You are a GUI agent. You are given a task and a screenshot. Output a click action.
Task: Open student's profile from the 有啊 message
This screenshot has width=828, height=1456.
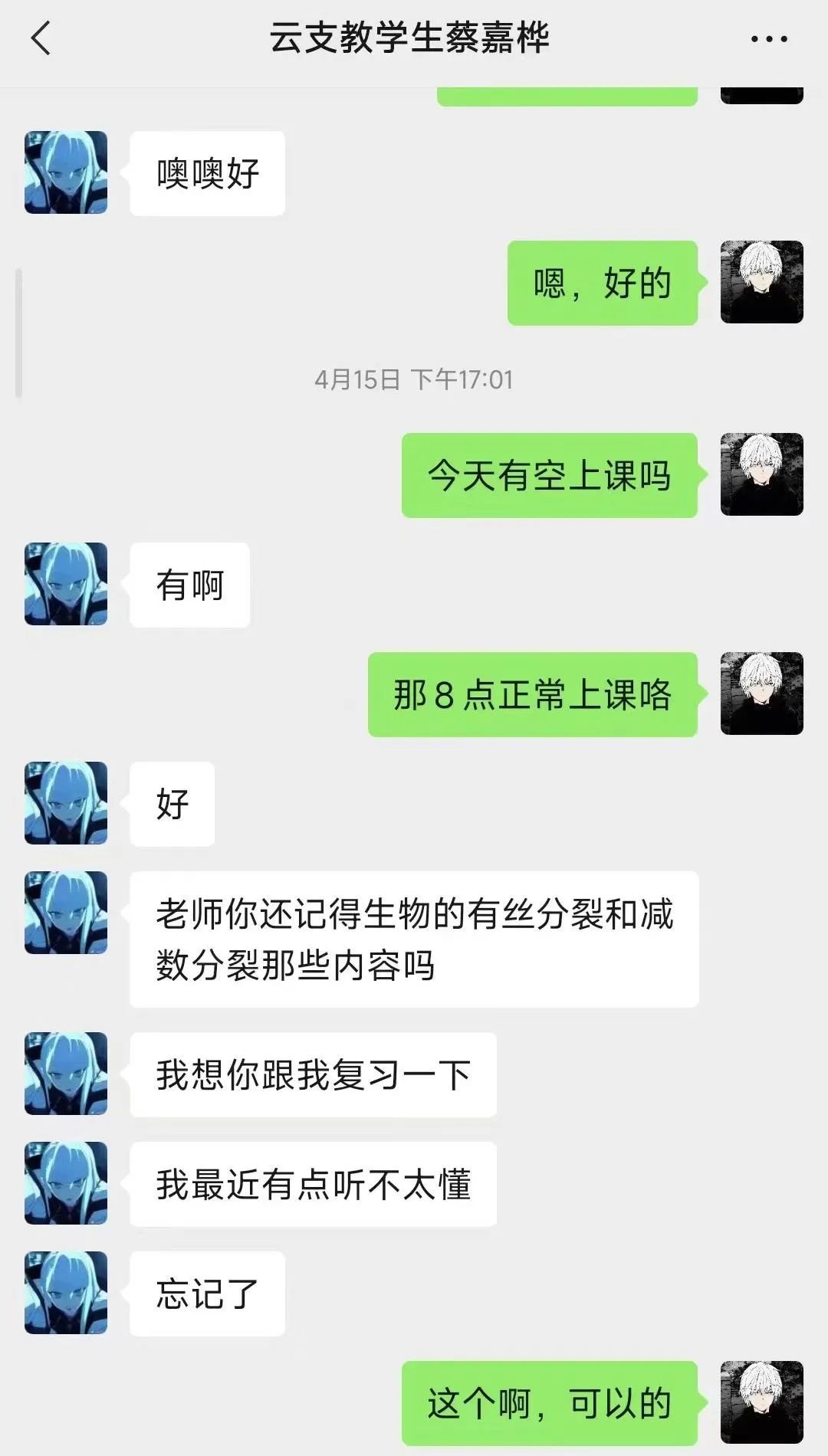pyautogui.click(x=66, y=584)
